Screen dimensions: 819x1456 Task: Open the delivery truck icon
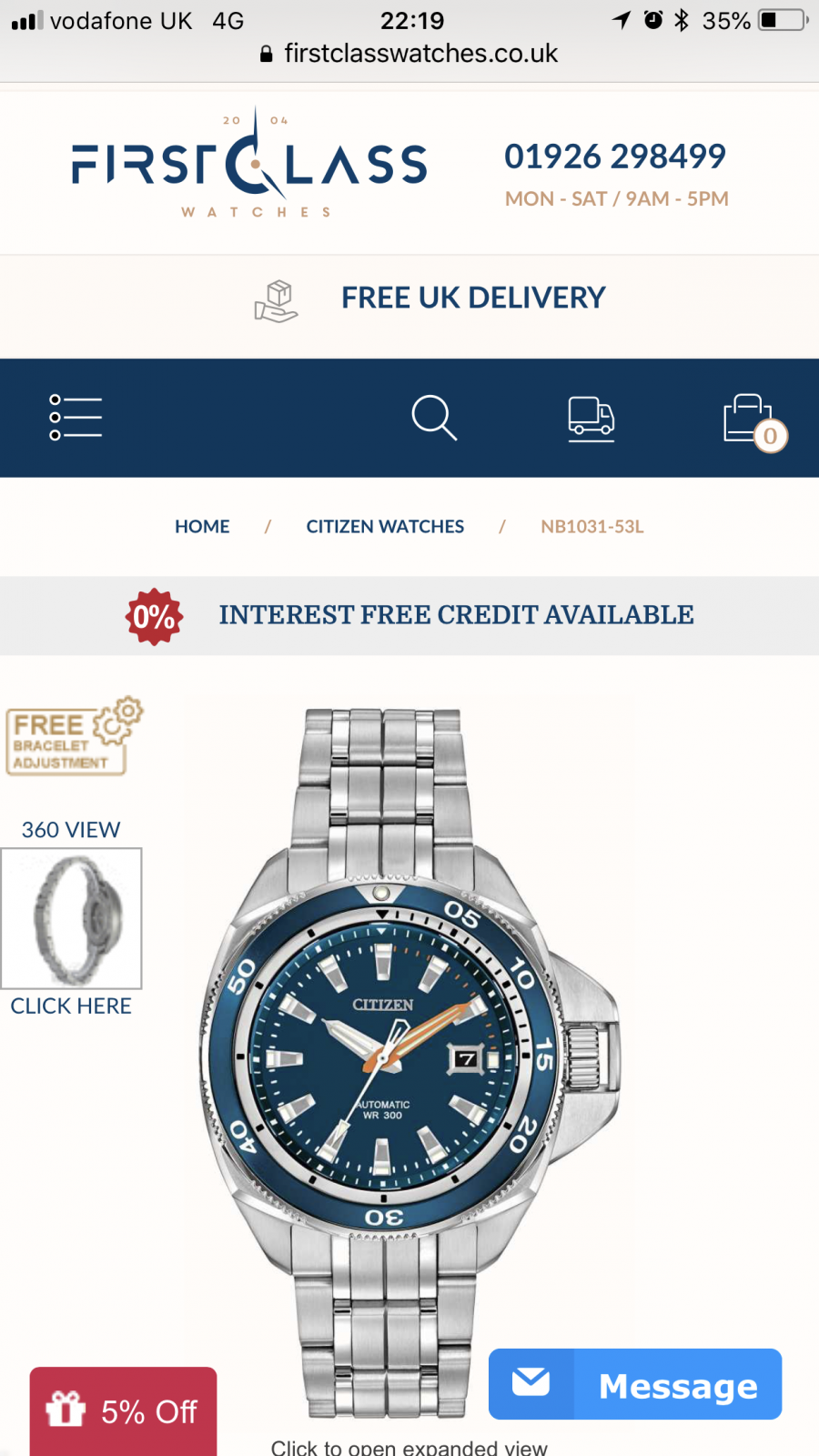[x=591, y=419]
